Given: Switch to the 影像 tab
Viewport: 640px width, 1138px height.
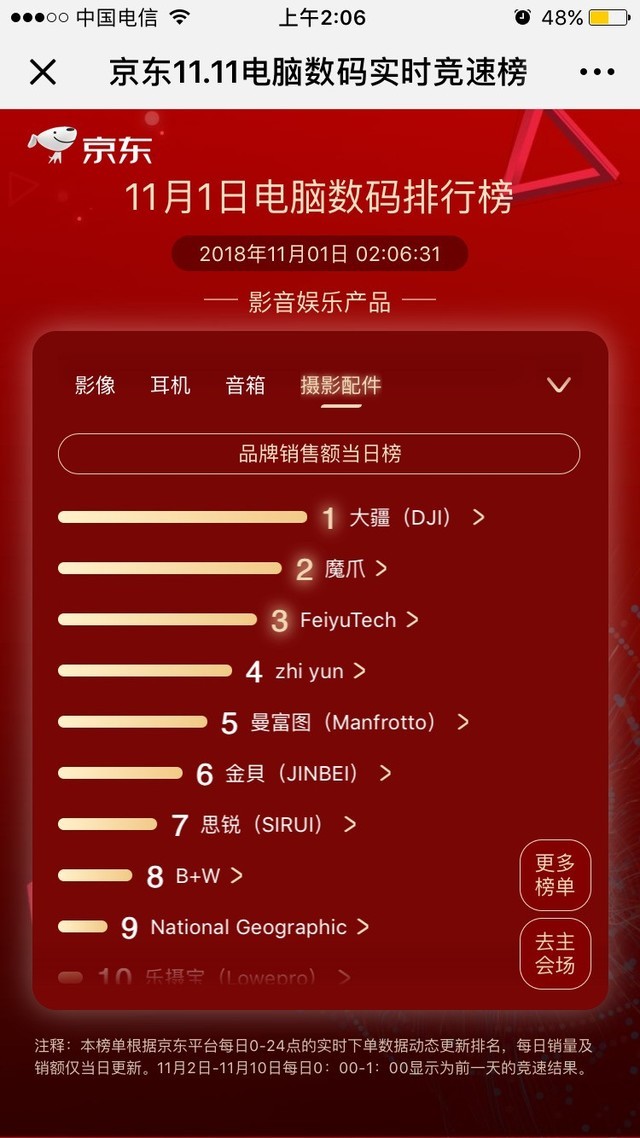Looking at the screenshot, I should tap(95, 385).
